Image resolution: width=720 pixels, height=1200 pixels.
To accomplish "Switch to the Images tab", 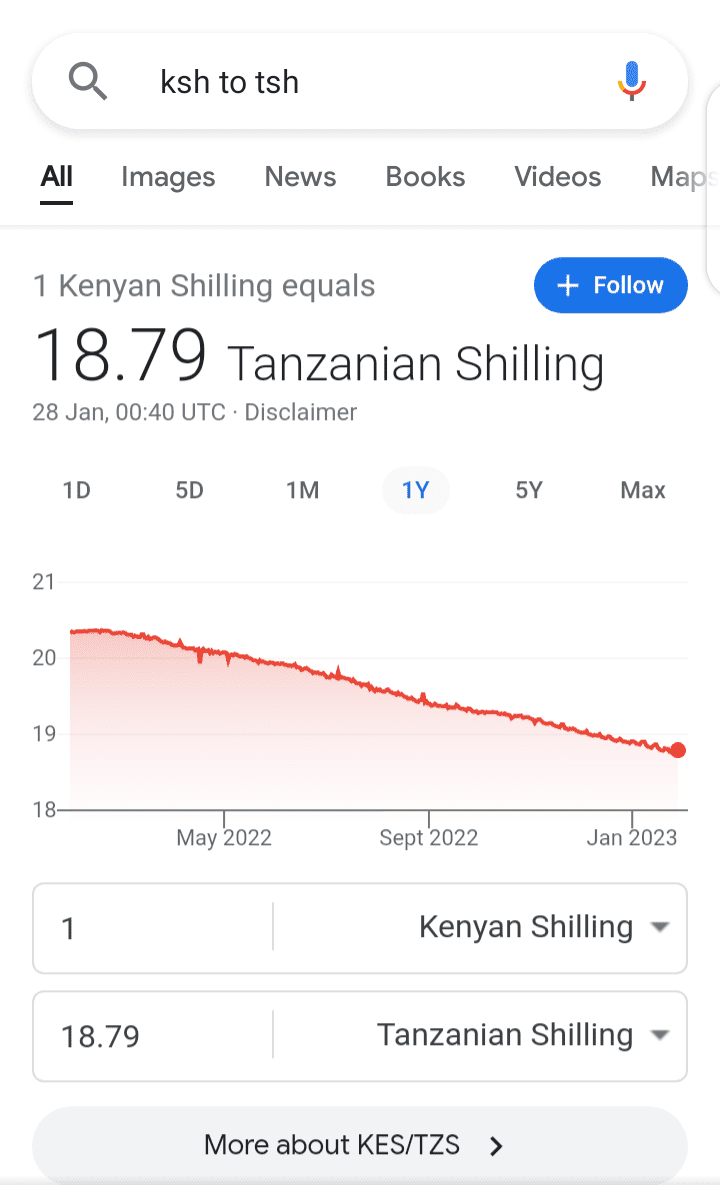I will tap(168, 177).
